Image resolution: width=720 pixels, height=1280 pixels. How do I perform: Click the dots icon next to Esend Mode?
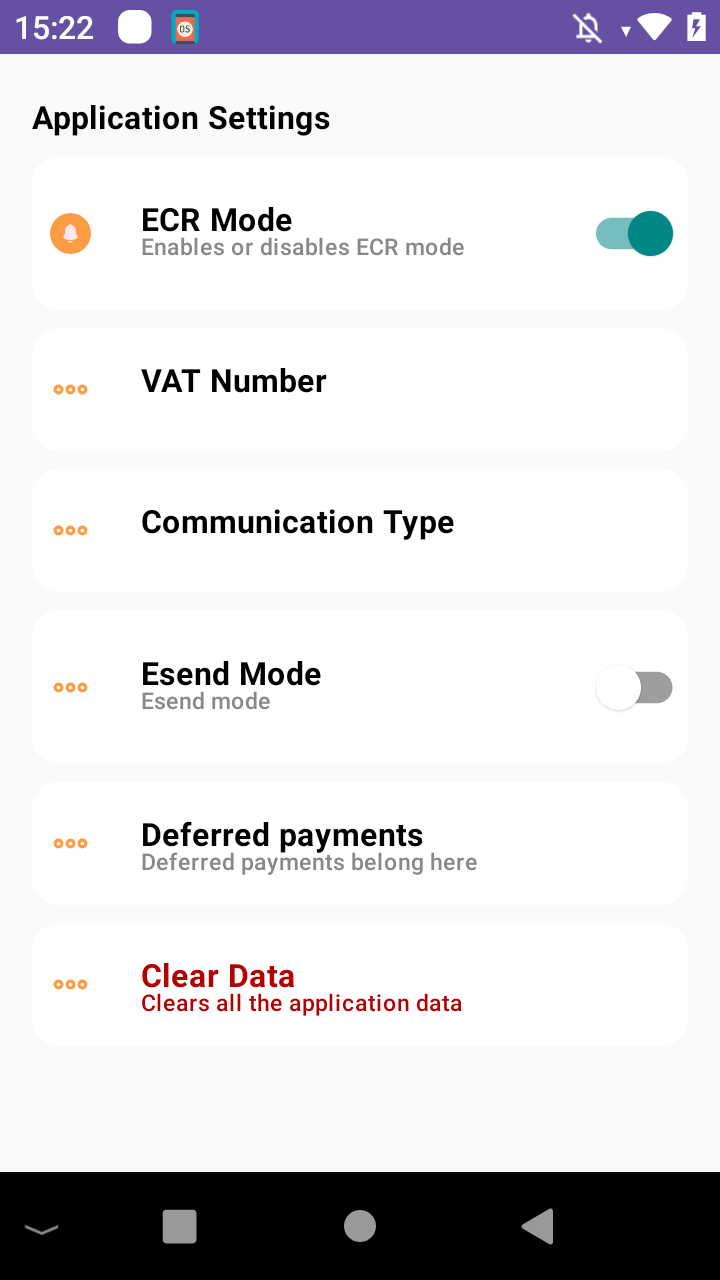pyautogui.click(x=70, y=687)
